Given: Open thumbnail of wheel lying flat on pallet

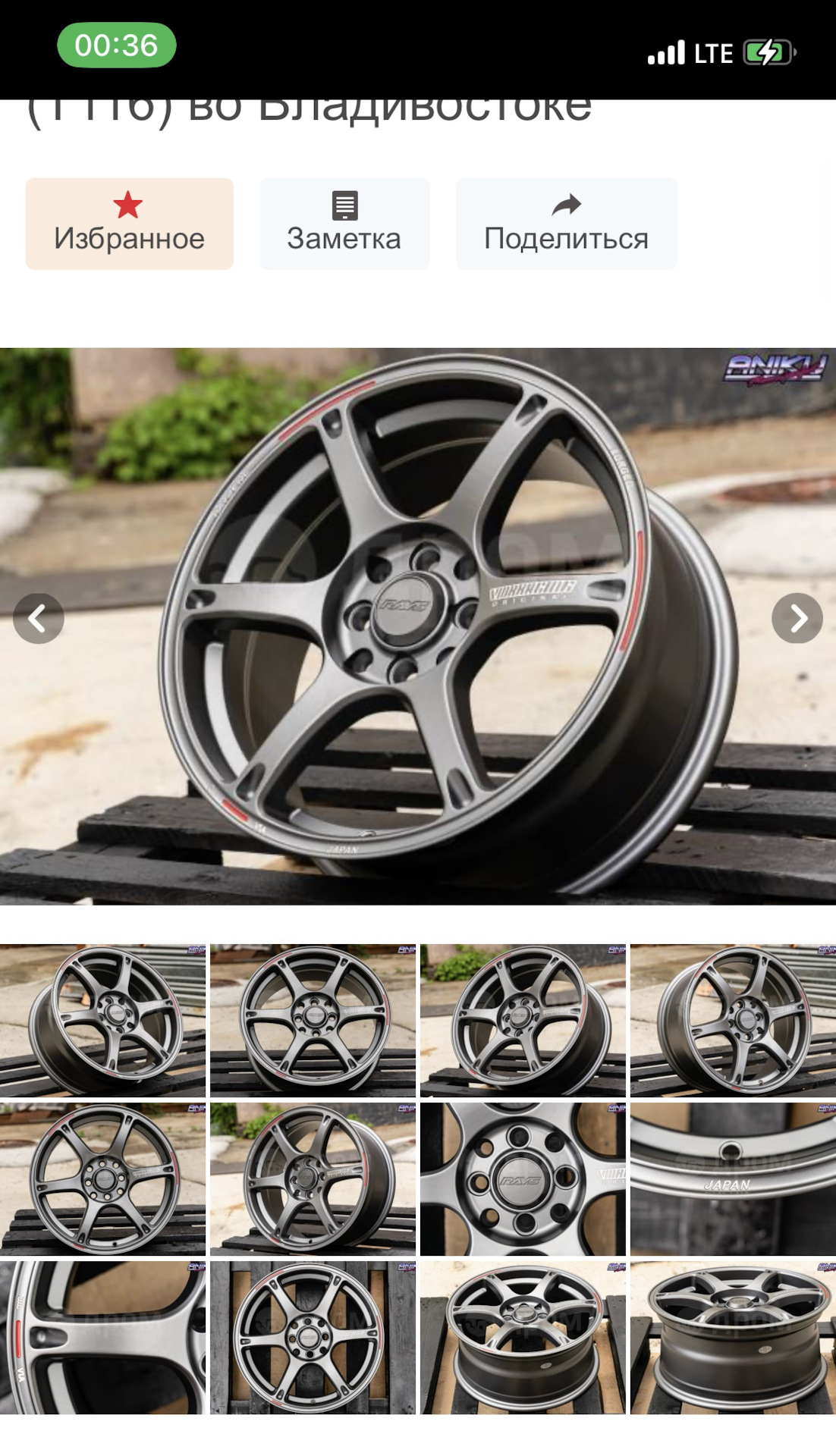Looking at the screenshot, I should [x=523, y=1338].
